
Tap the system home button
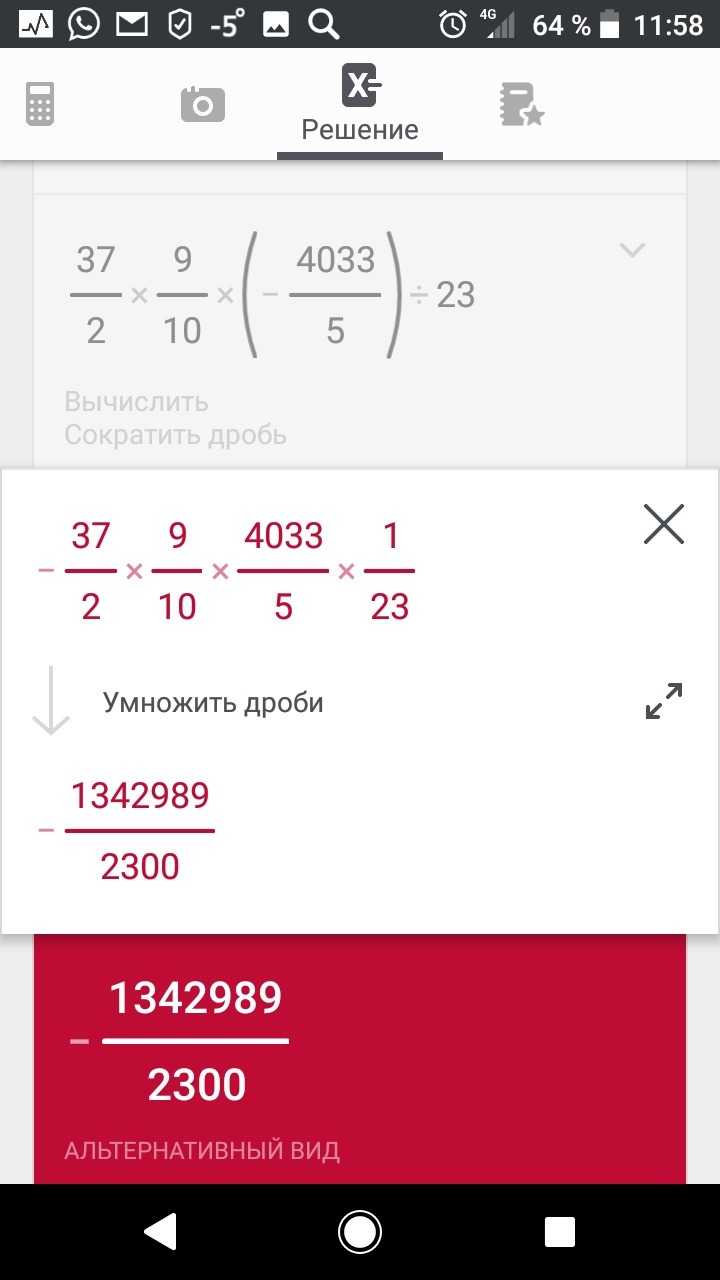(360, 1232)
